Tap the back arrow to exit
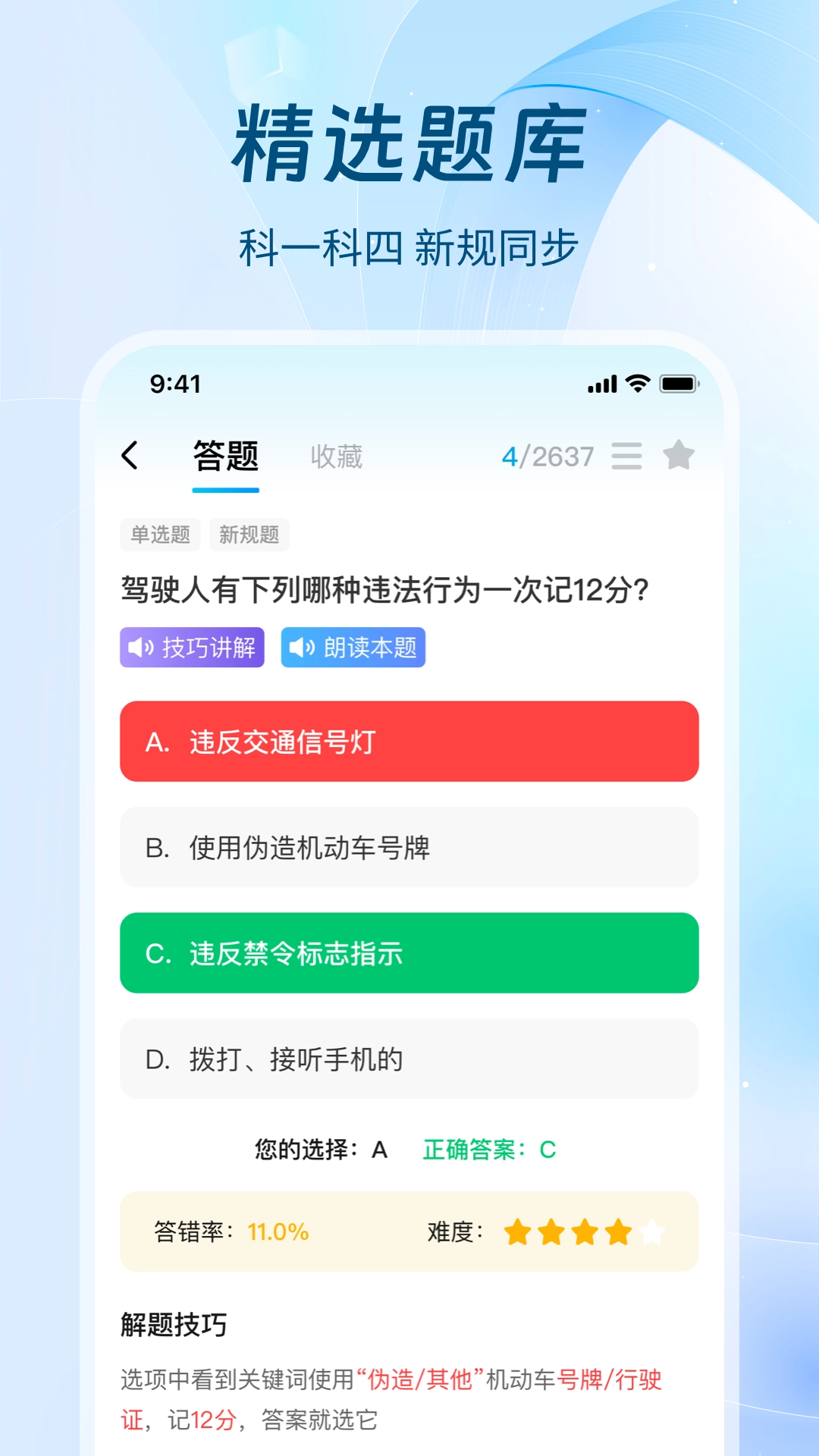Screen dimensions: 819x1456 (x=130, y=456)
